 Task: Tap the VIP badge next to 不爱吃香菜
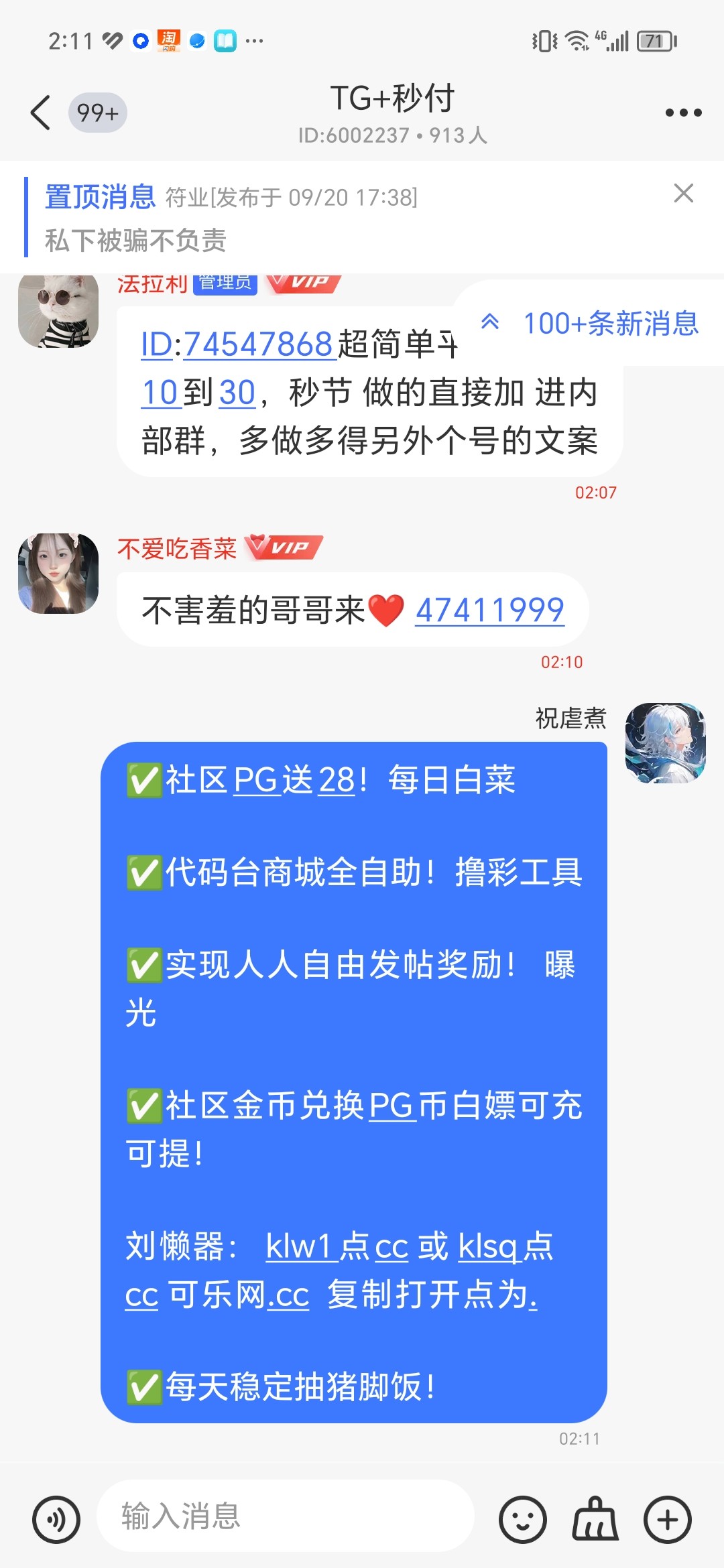(282, 547)
